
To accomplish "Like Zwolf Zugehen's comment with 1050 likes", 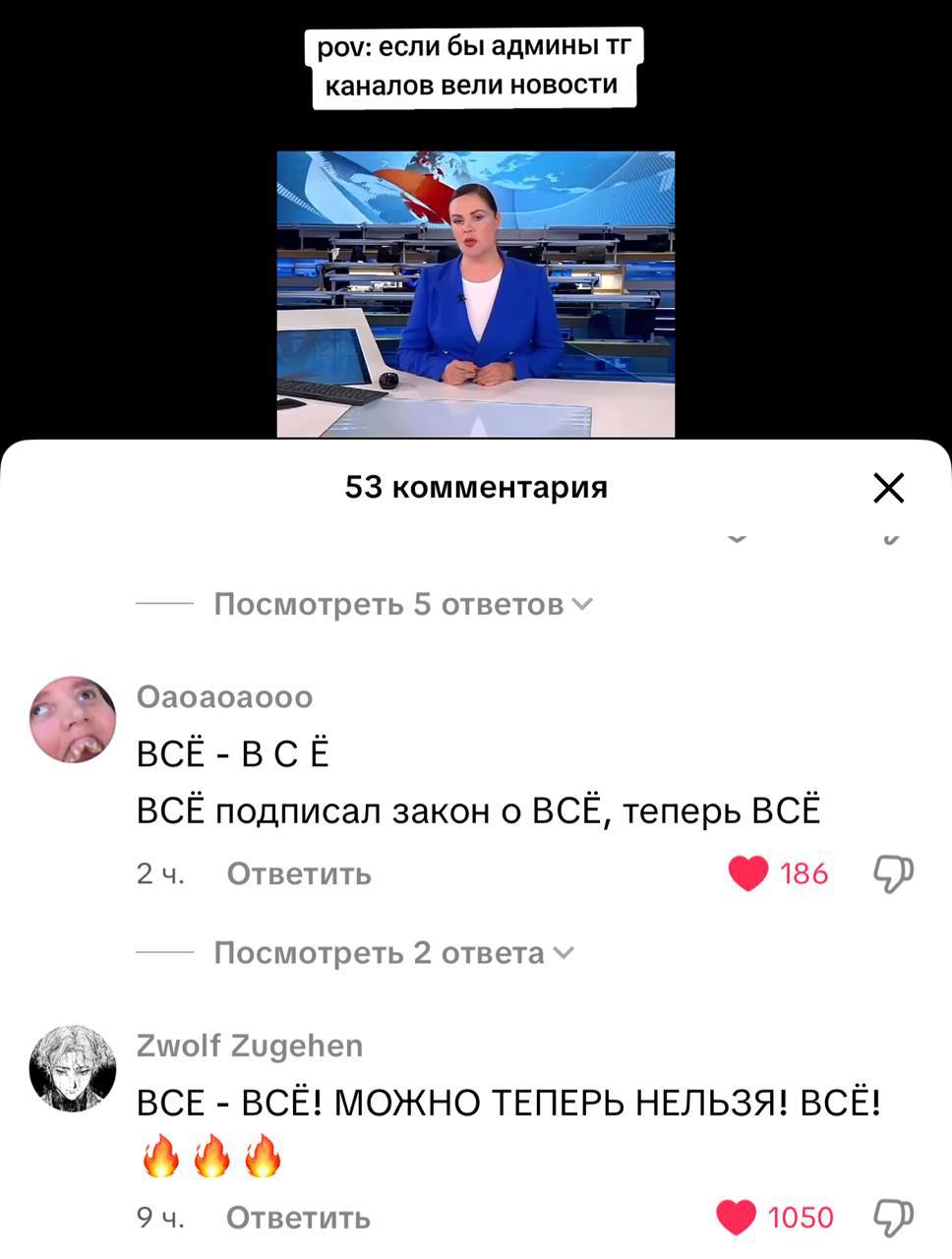I will [x=737, y=1218].
